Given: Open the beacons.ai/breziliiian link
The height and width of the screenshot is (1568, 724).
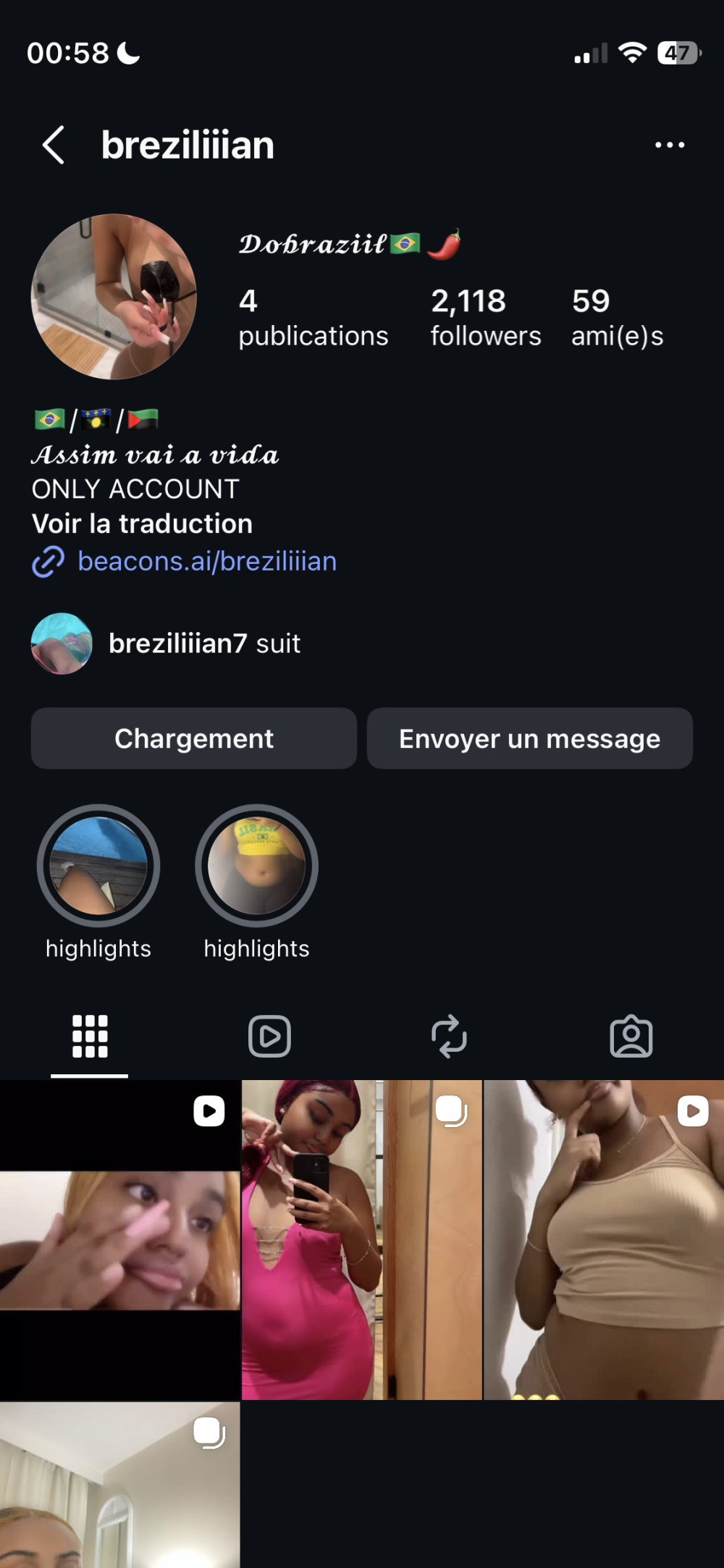Looking at the screenshot, I should [x=206, y=561].
